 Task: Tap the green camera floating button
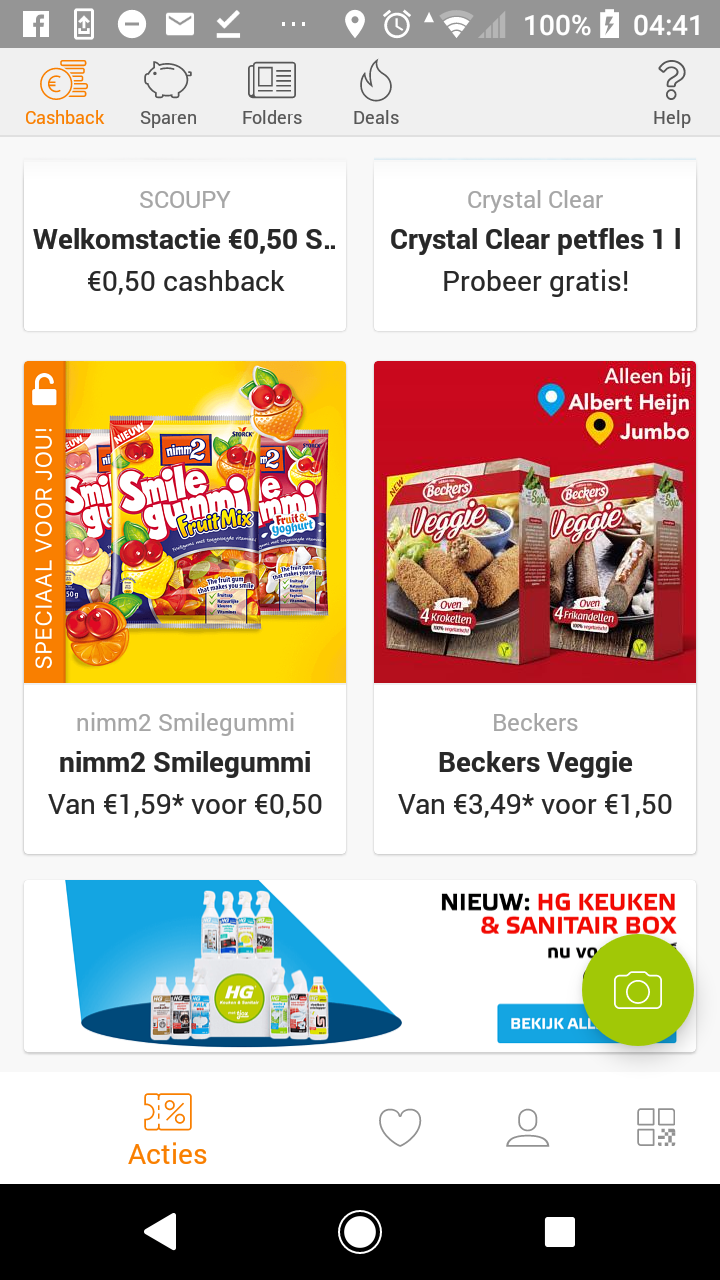point(638,990)
